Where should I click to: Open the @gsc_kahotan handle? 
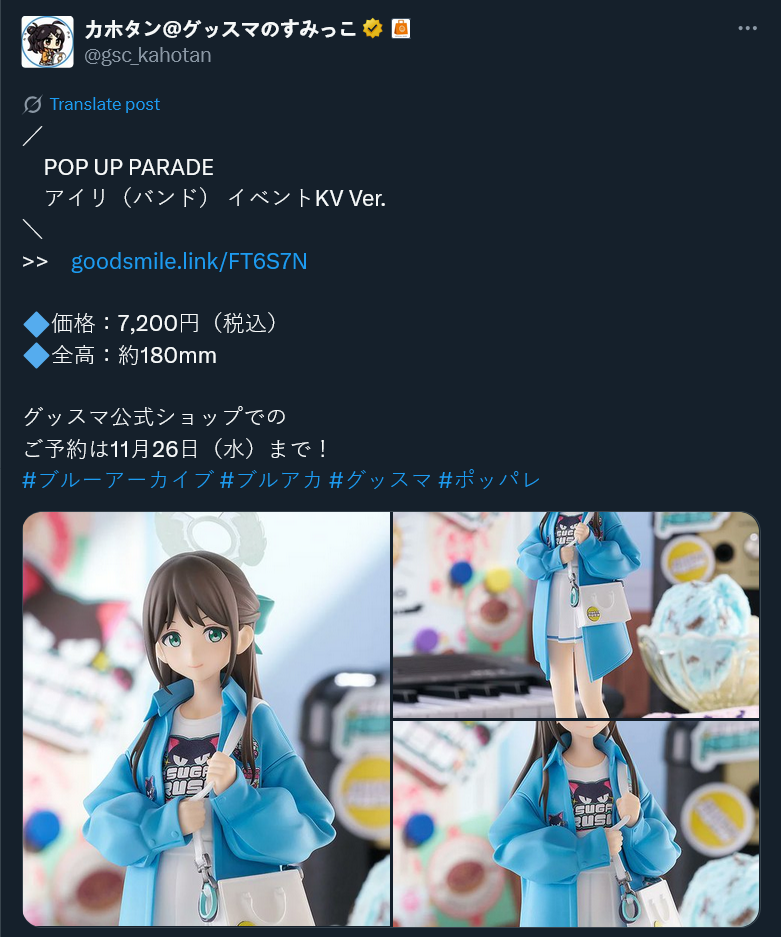pos(148,55)
